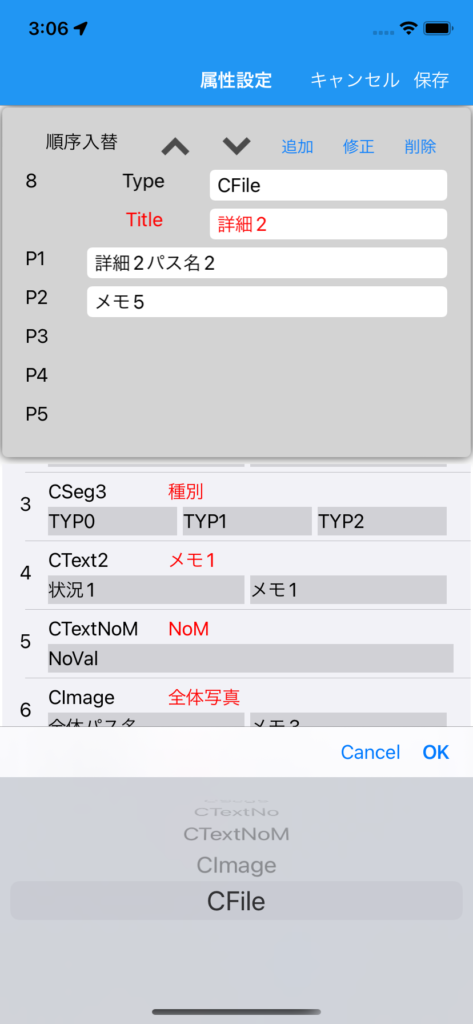Select the CTextNoM NoM row
This screenshot has width=473, height=1024.
tap(248, 644)
